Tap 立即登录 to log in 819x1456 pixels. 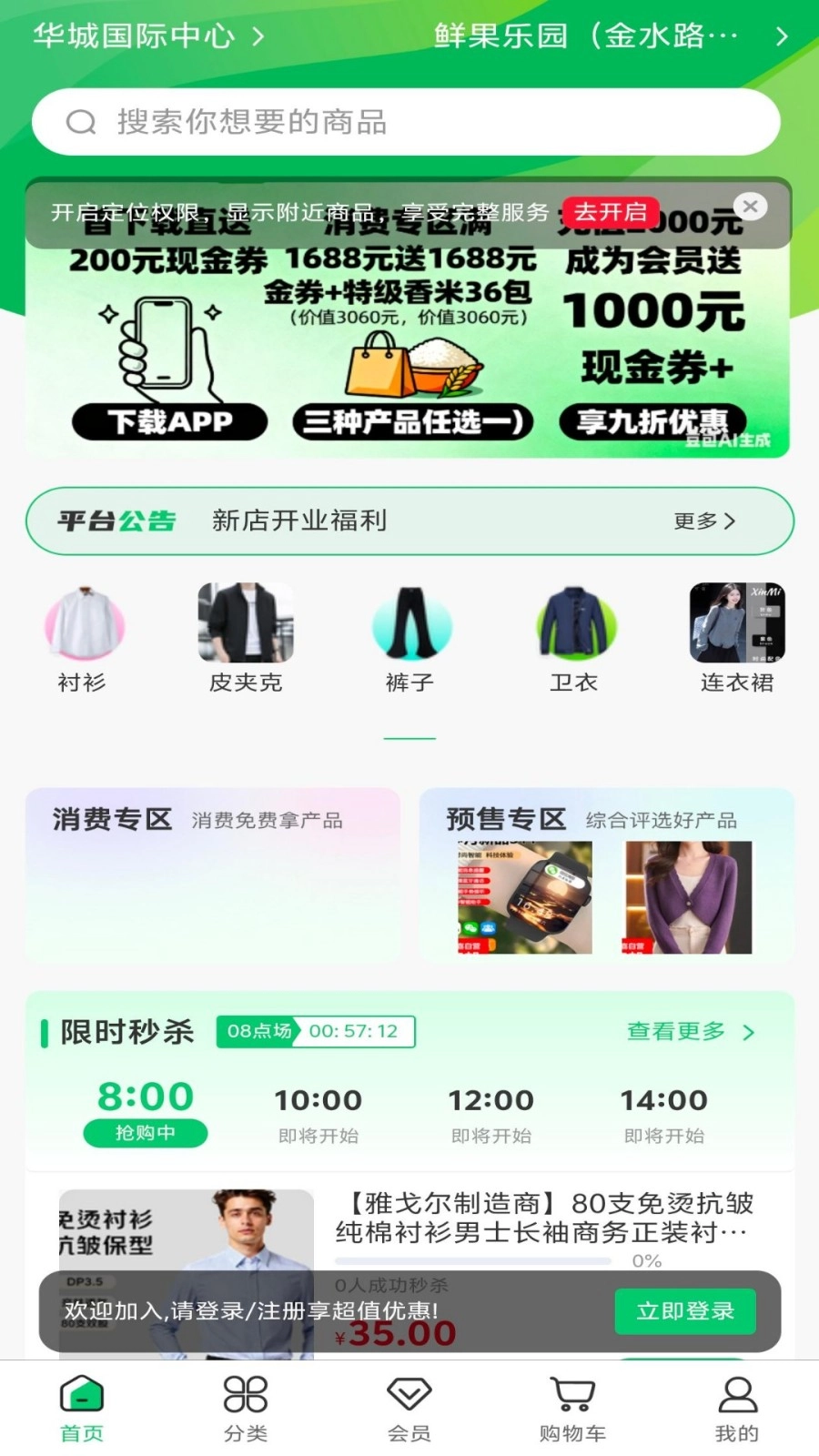(x=685, y=1312)
